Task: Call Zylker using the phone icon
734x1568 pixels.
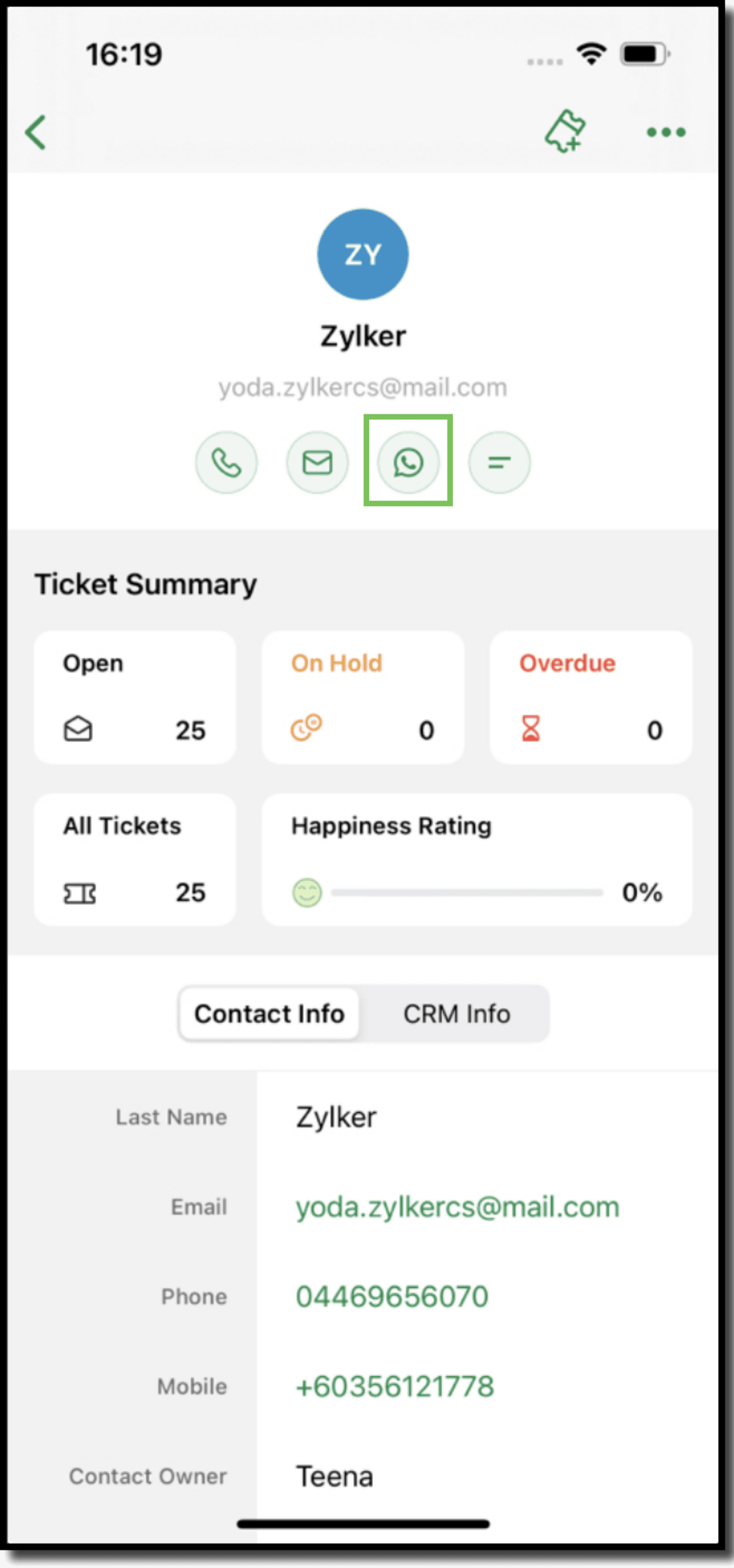Action: pos(226,463)
